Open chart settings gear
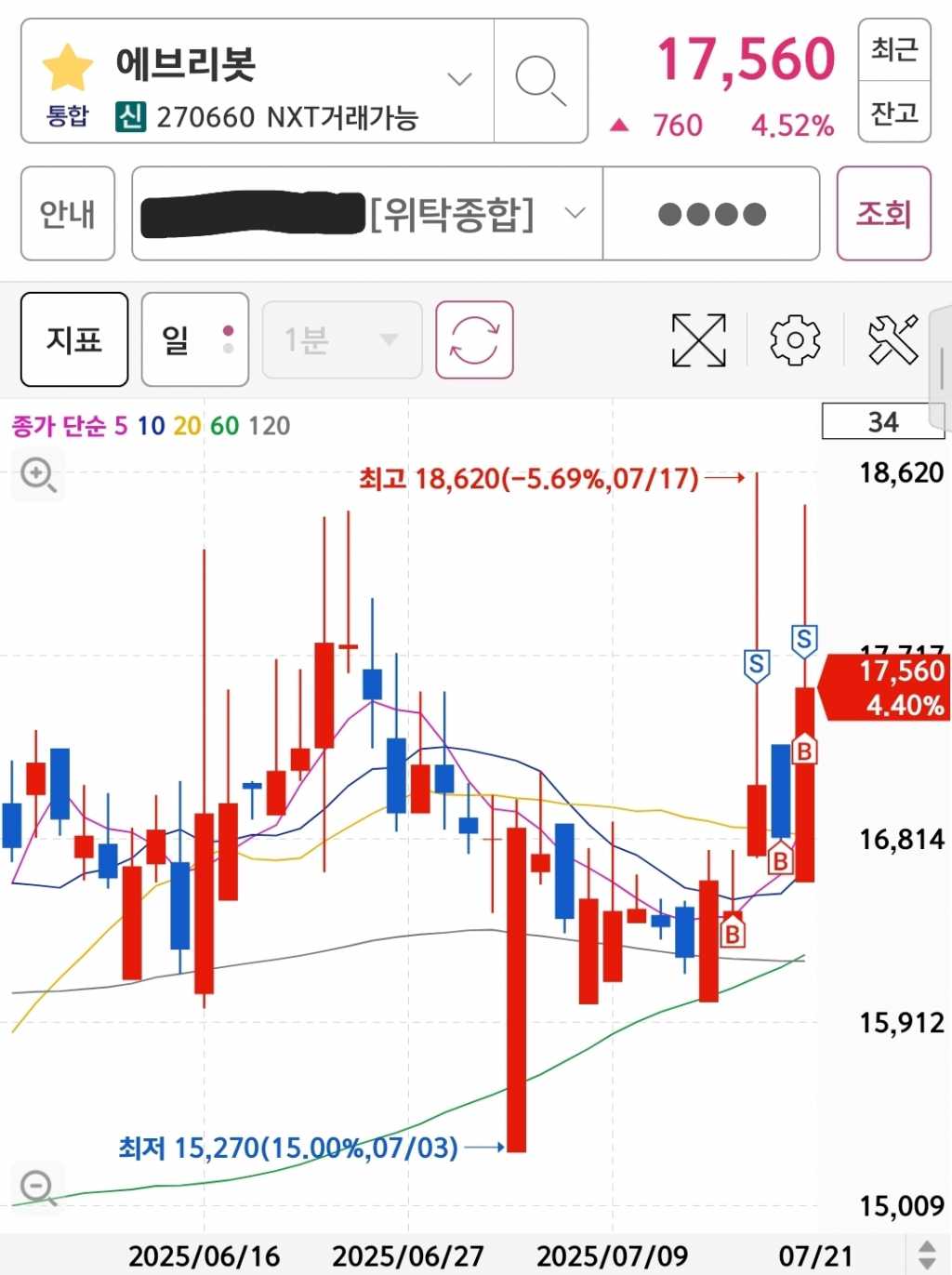 (795, 339)
